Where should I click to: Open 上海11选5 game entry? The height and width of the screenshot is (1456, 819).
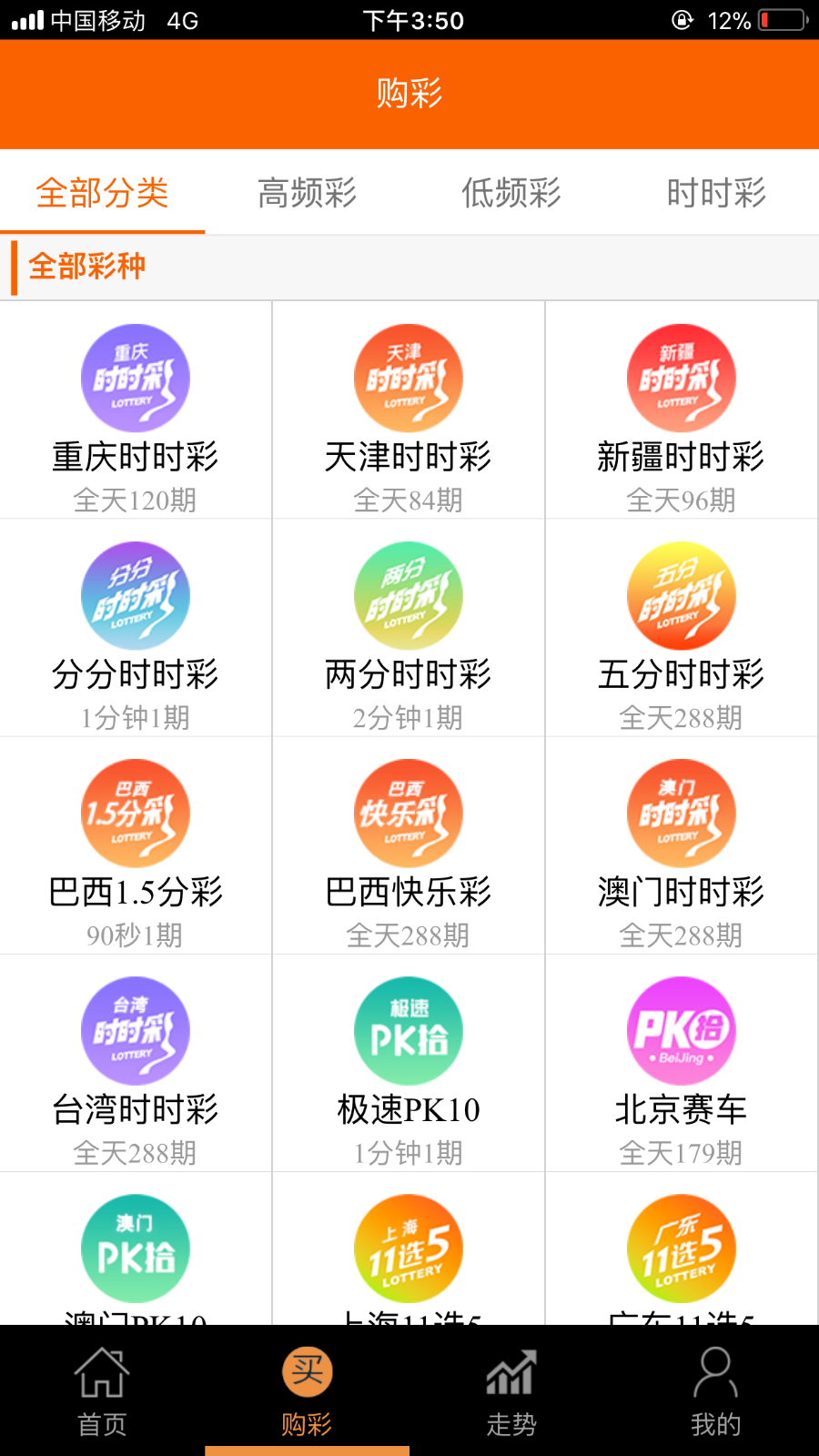(408, 1248)
